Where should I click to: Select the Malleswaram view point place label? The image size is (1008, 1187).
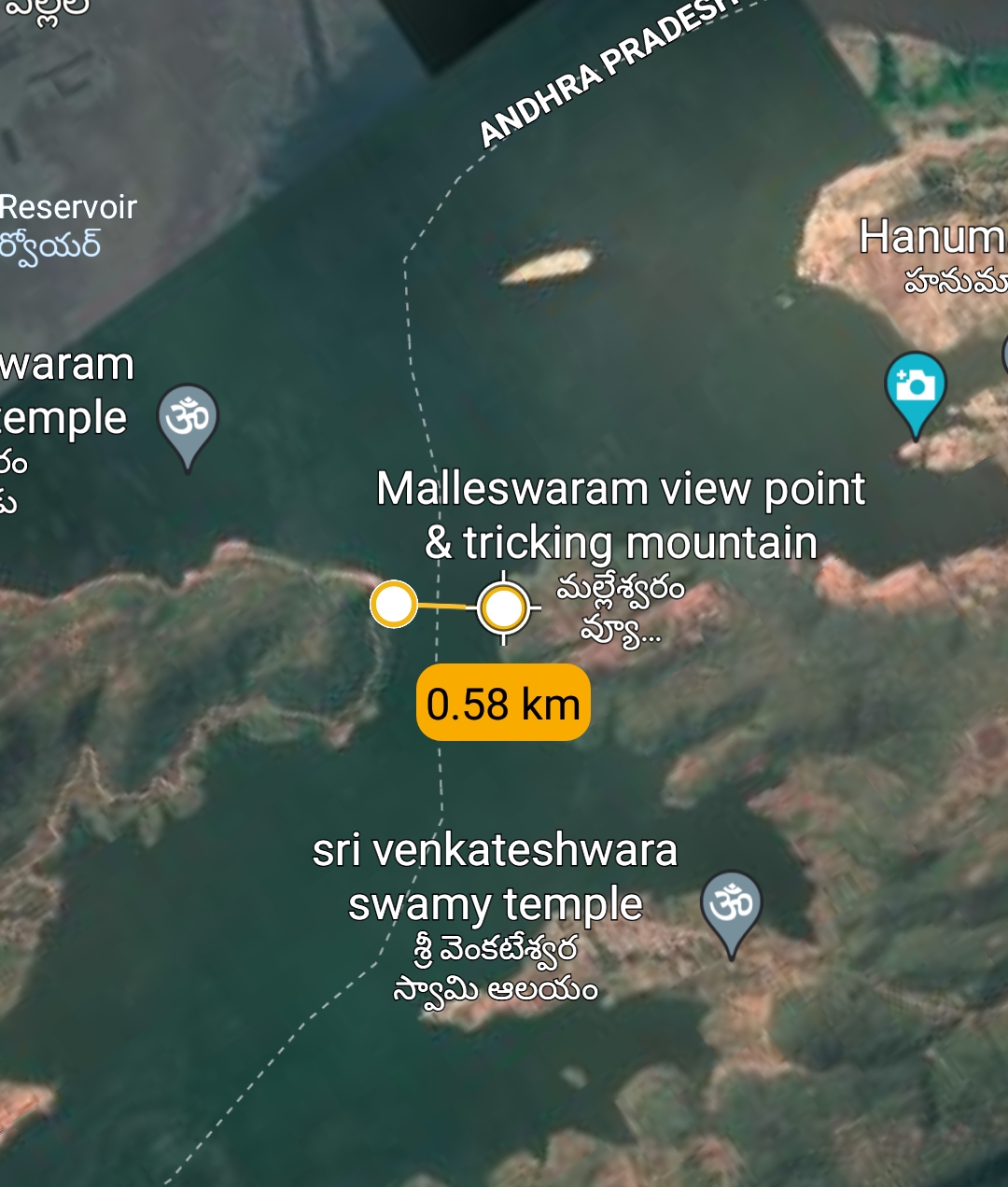click(621, 515)
